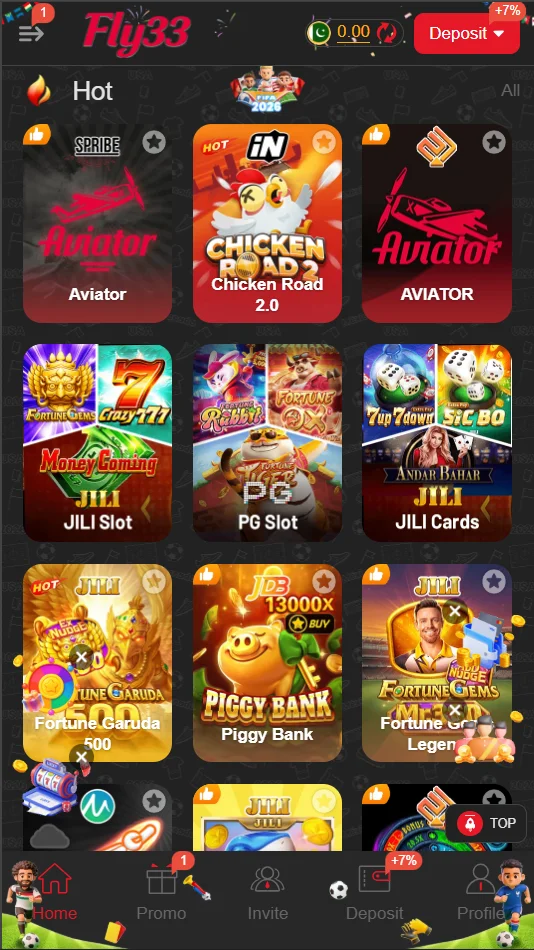Open the Spribe Aviator game
Viewport: 534px width, 950px height.
click(98, 223)
